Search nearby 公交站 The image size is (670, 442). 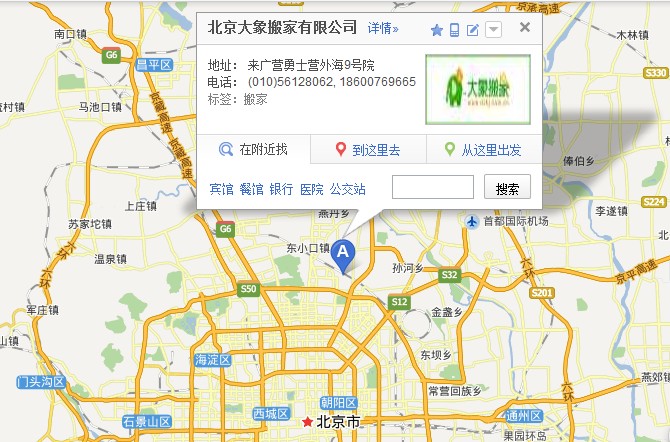tap(347, 188)
